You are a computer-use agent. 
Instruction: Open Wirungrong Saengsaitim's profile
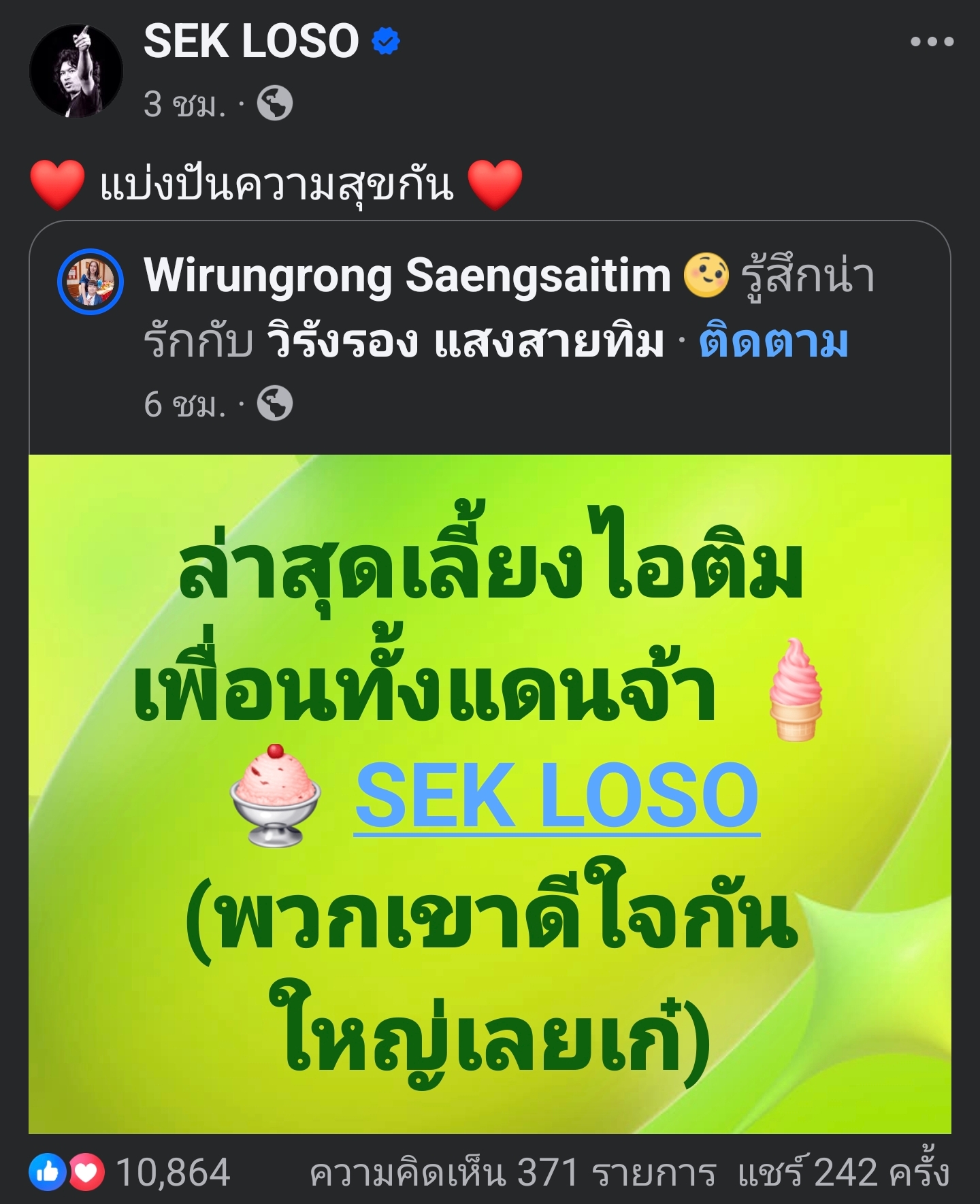[406, 276]
